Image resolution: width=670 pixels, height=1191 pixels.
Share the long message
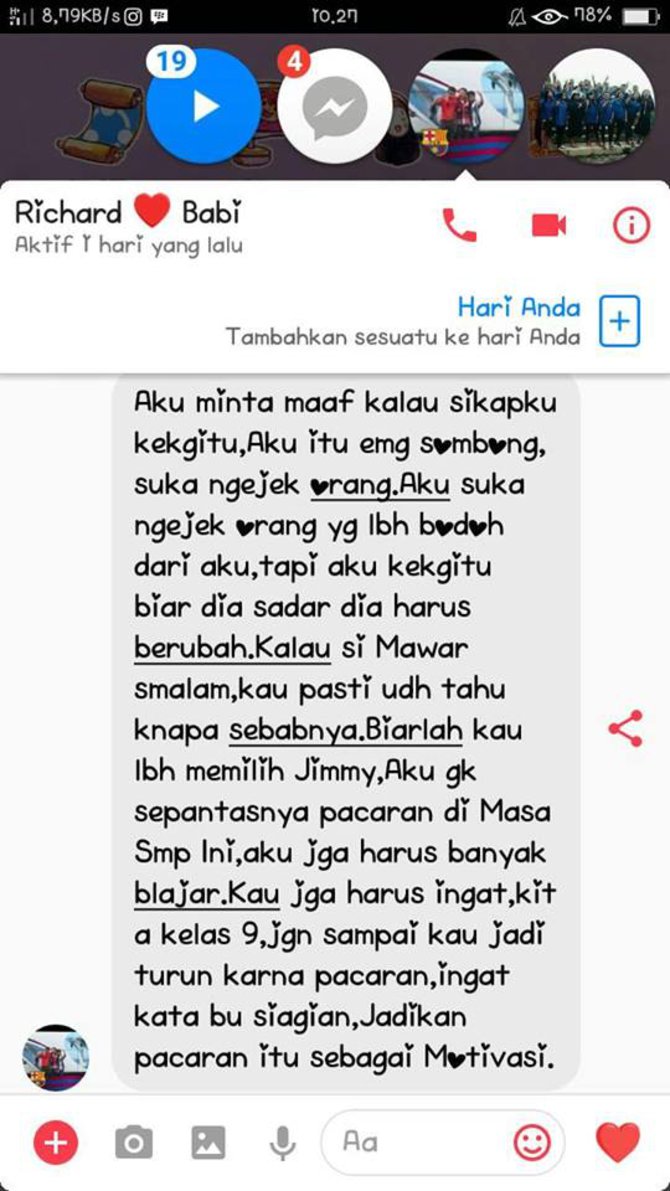[626, 730]
